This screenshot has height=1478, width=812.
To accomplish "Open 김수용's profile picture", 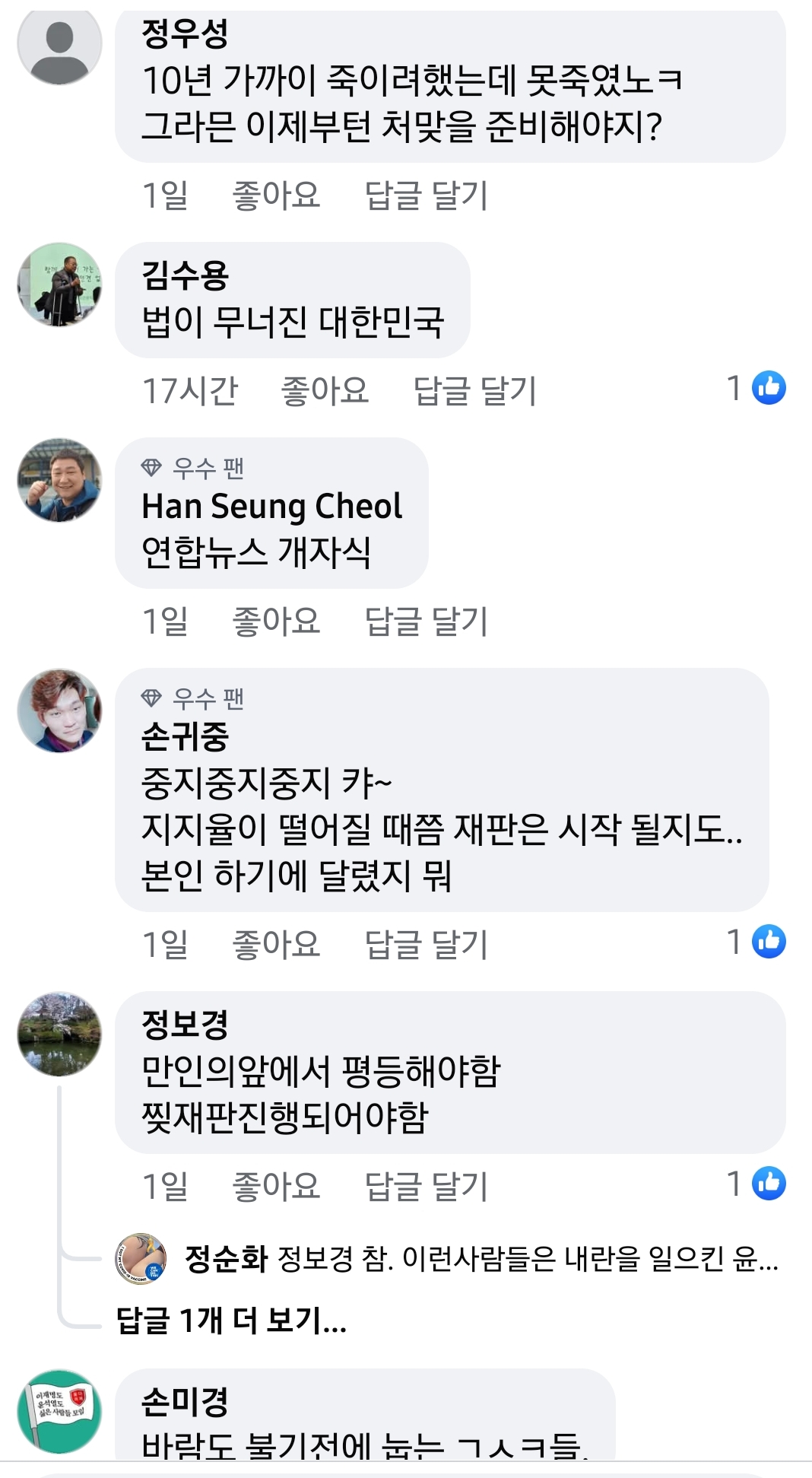I will (59, 285).
